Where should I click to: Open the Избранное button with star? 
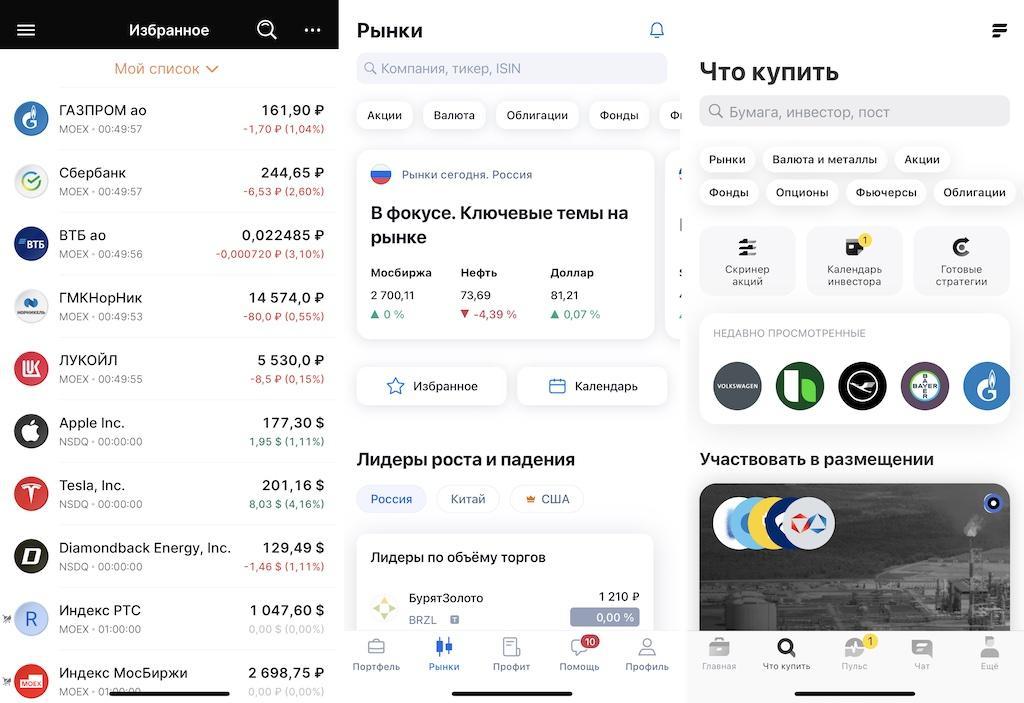431,386
